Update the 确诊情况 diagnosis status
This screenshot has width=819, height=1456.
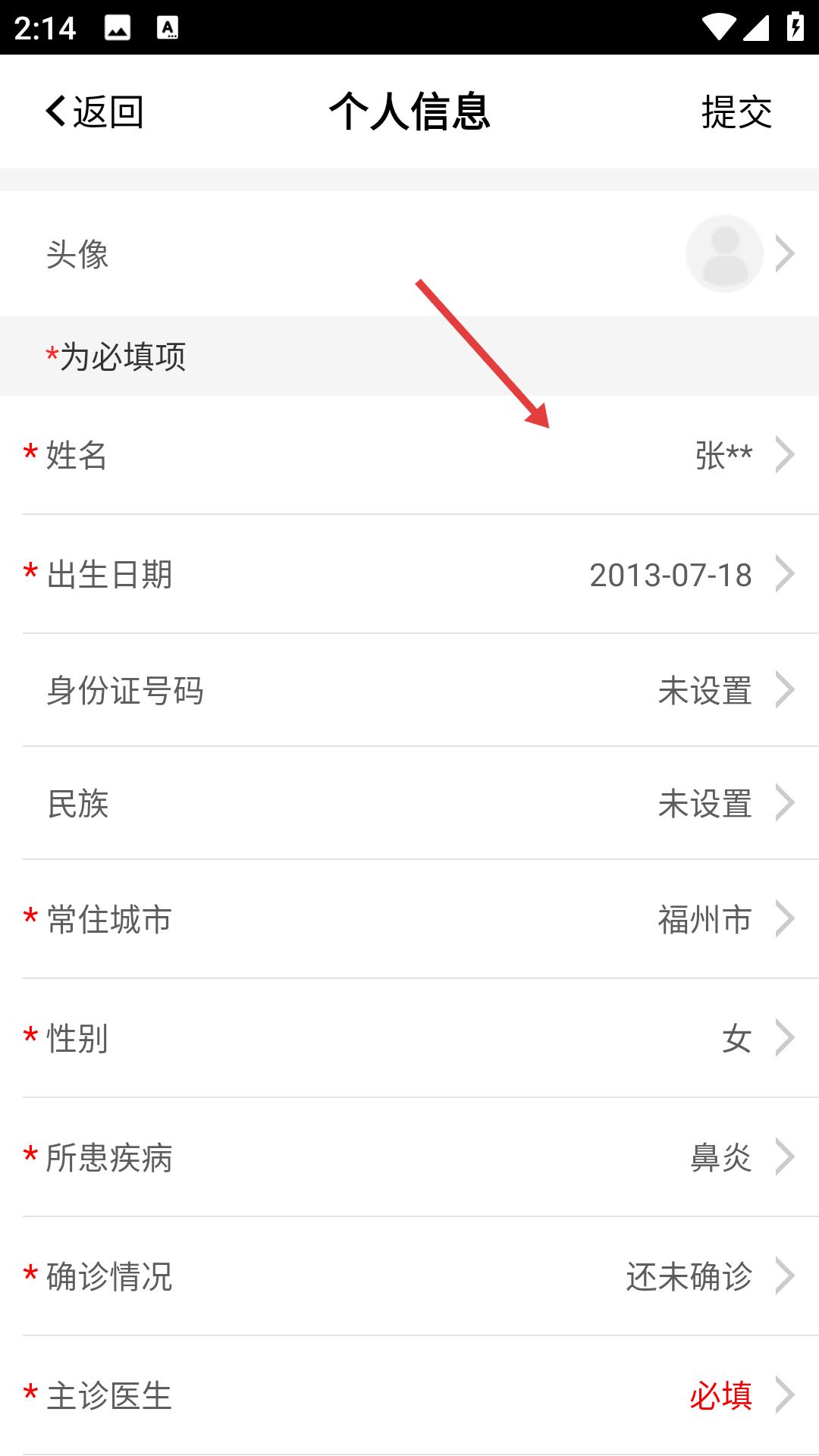tap(409, 1276)
